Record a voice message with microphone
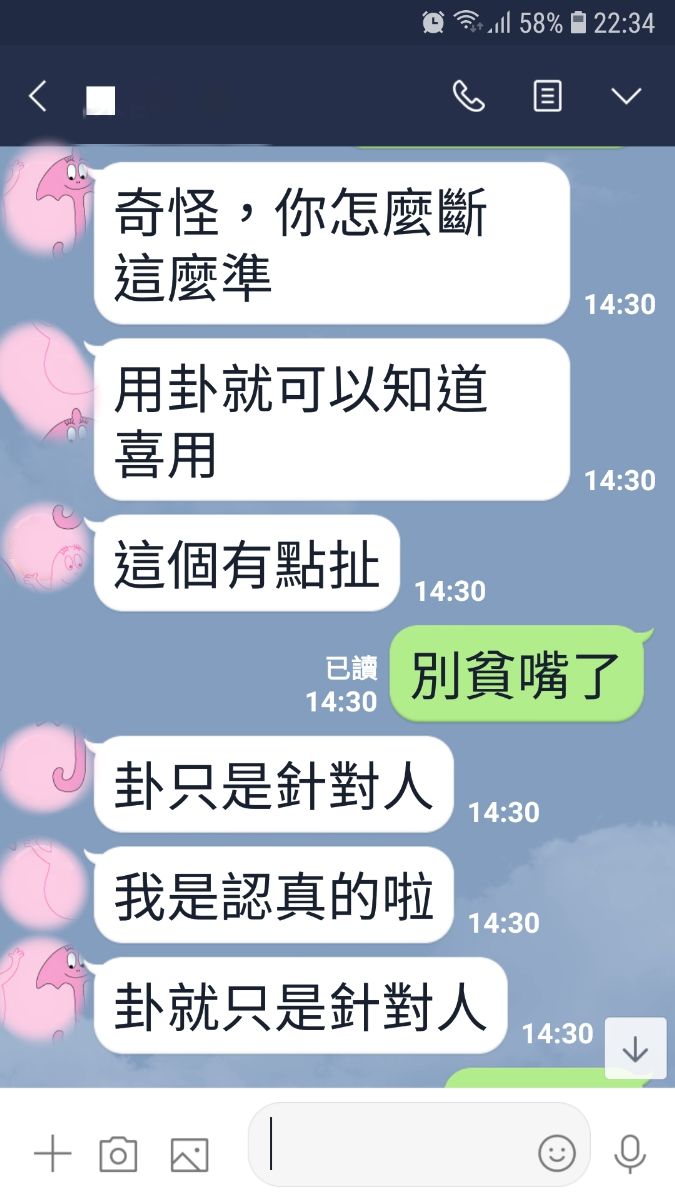The image size is (675, 1200). (629, 1153)
